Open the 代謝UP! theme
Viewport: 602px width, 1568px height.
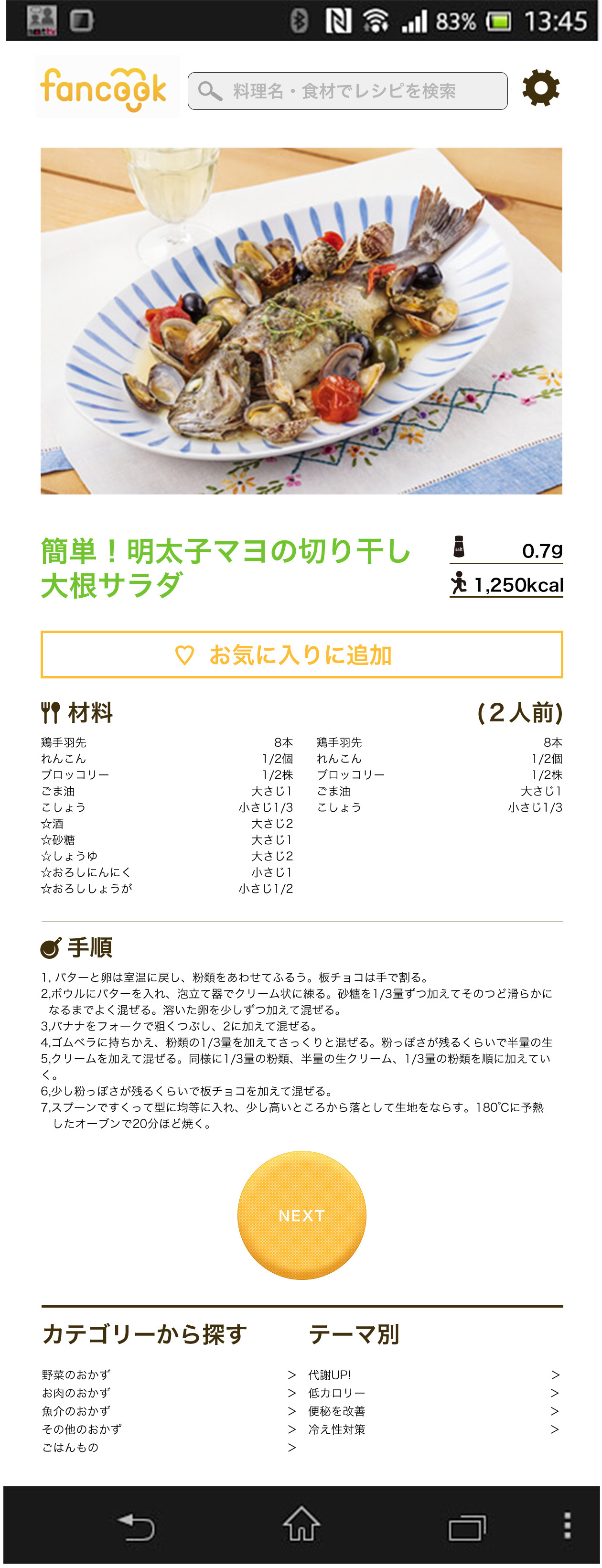pos(433,1375)
